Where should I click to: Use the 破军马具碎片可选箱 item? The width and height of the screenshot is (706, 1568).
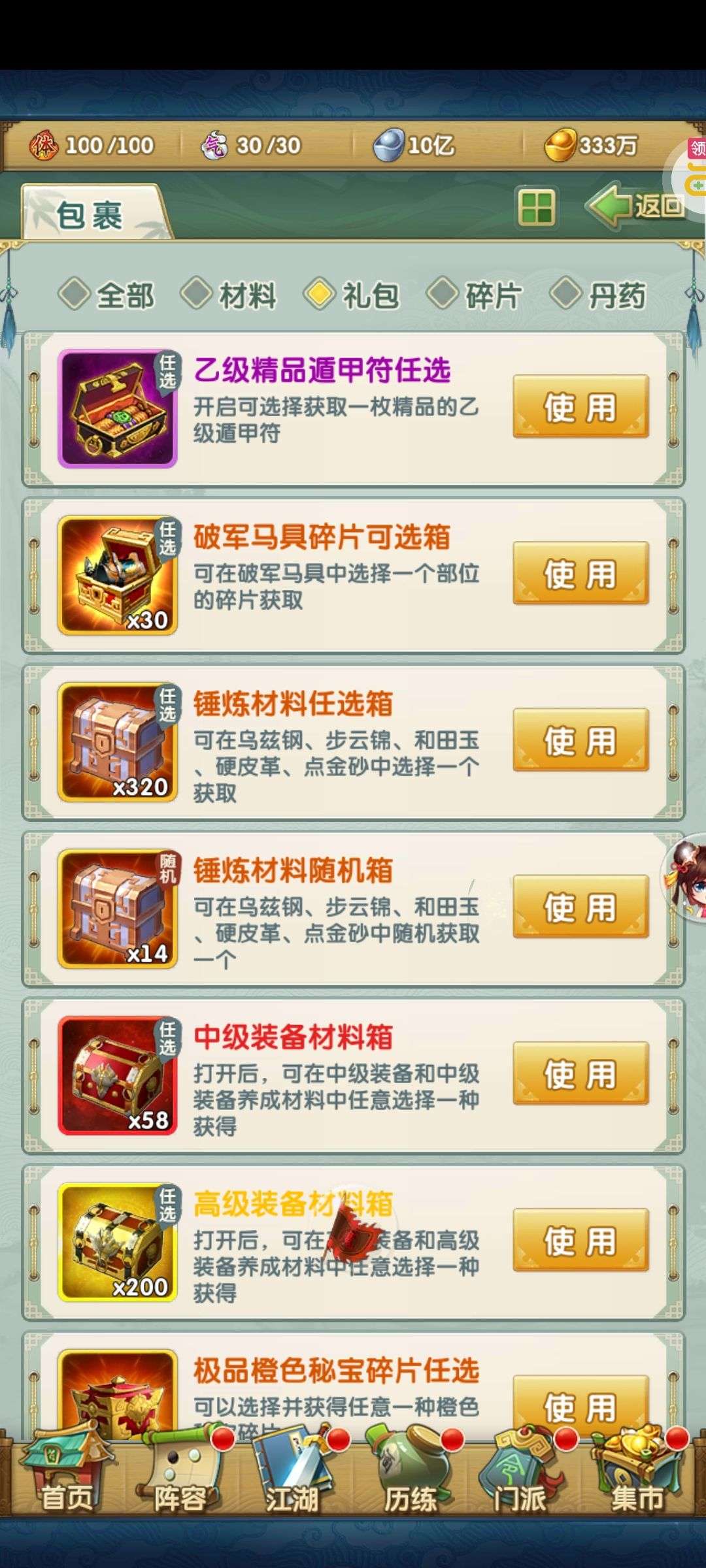[x=580, y=573]
